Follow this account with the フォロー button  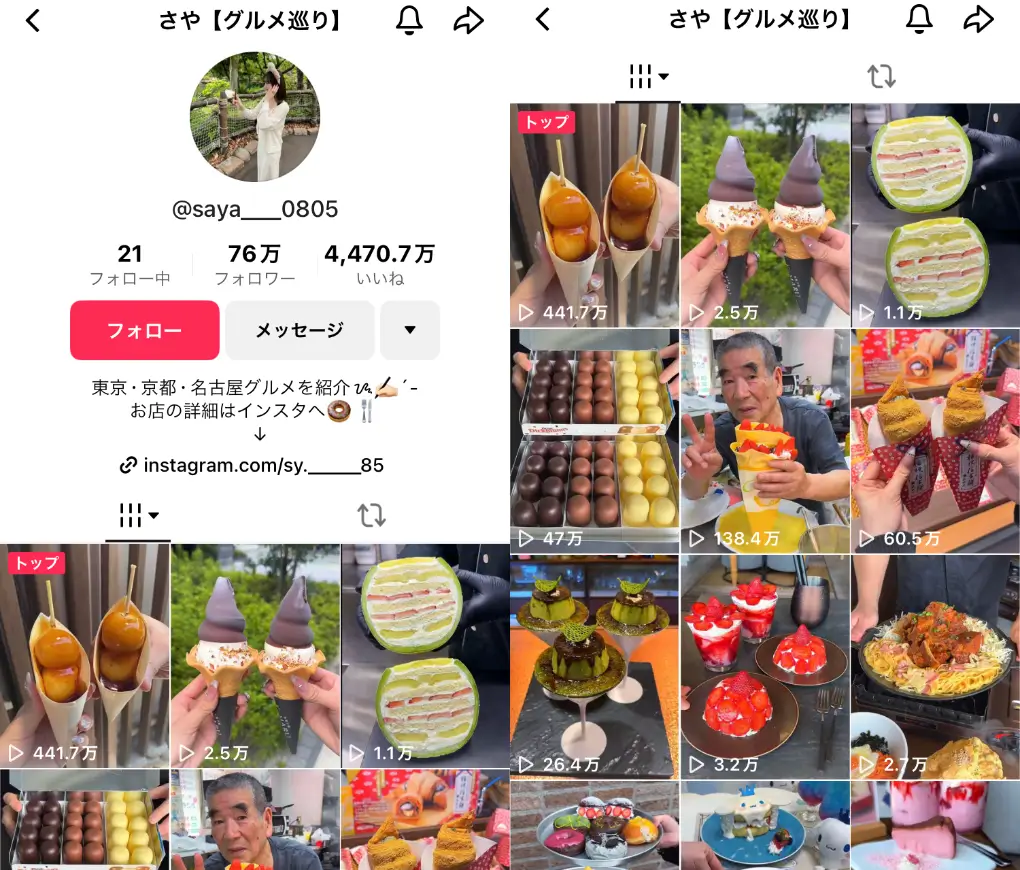click(x=144, y=330)
